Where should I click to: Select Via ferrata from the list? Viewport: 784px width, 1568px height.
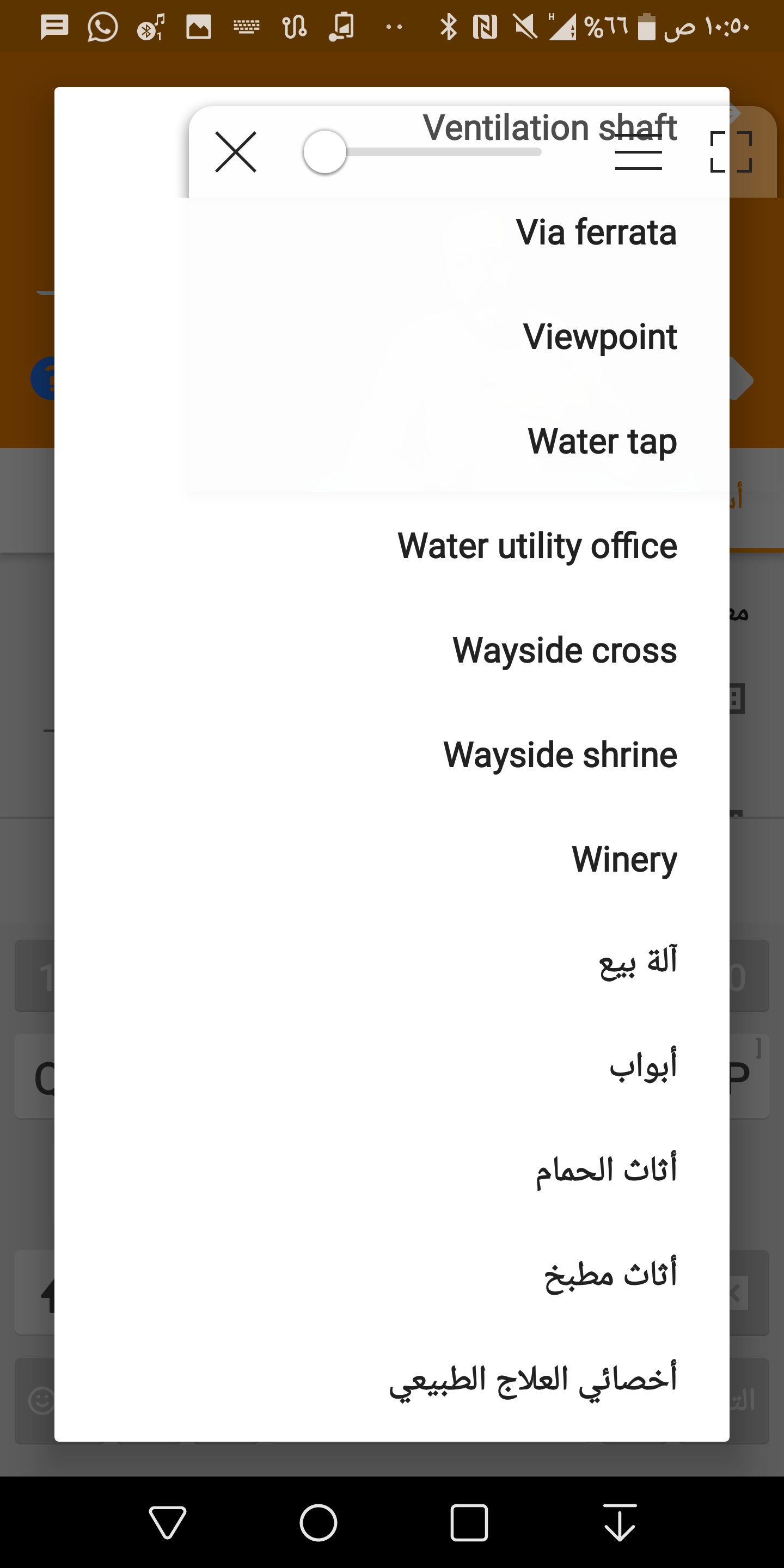[x=392, y=232]
